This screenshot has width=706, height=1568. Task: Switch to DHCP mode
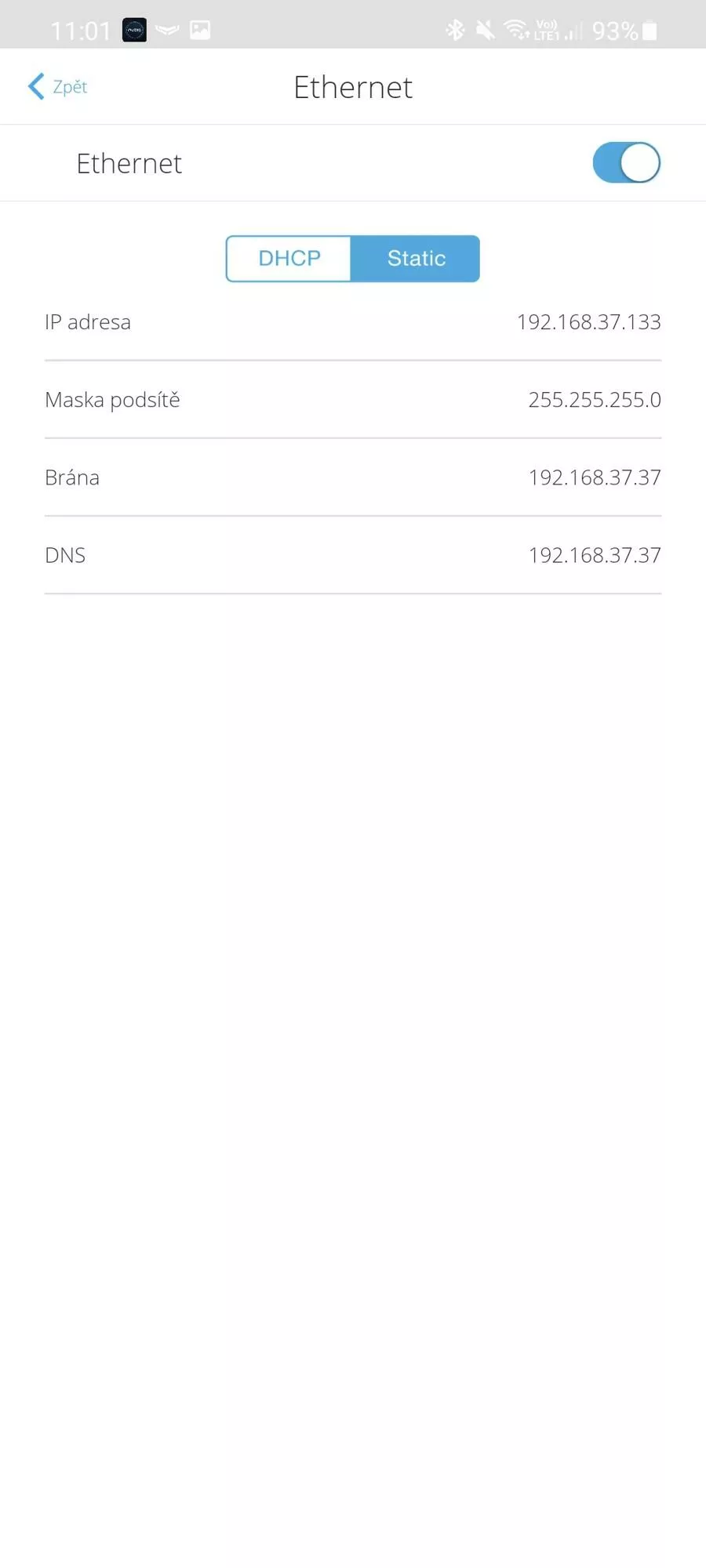[x=289, y=259]
